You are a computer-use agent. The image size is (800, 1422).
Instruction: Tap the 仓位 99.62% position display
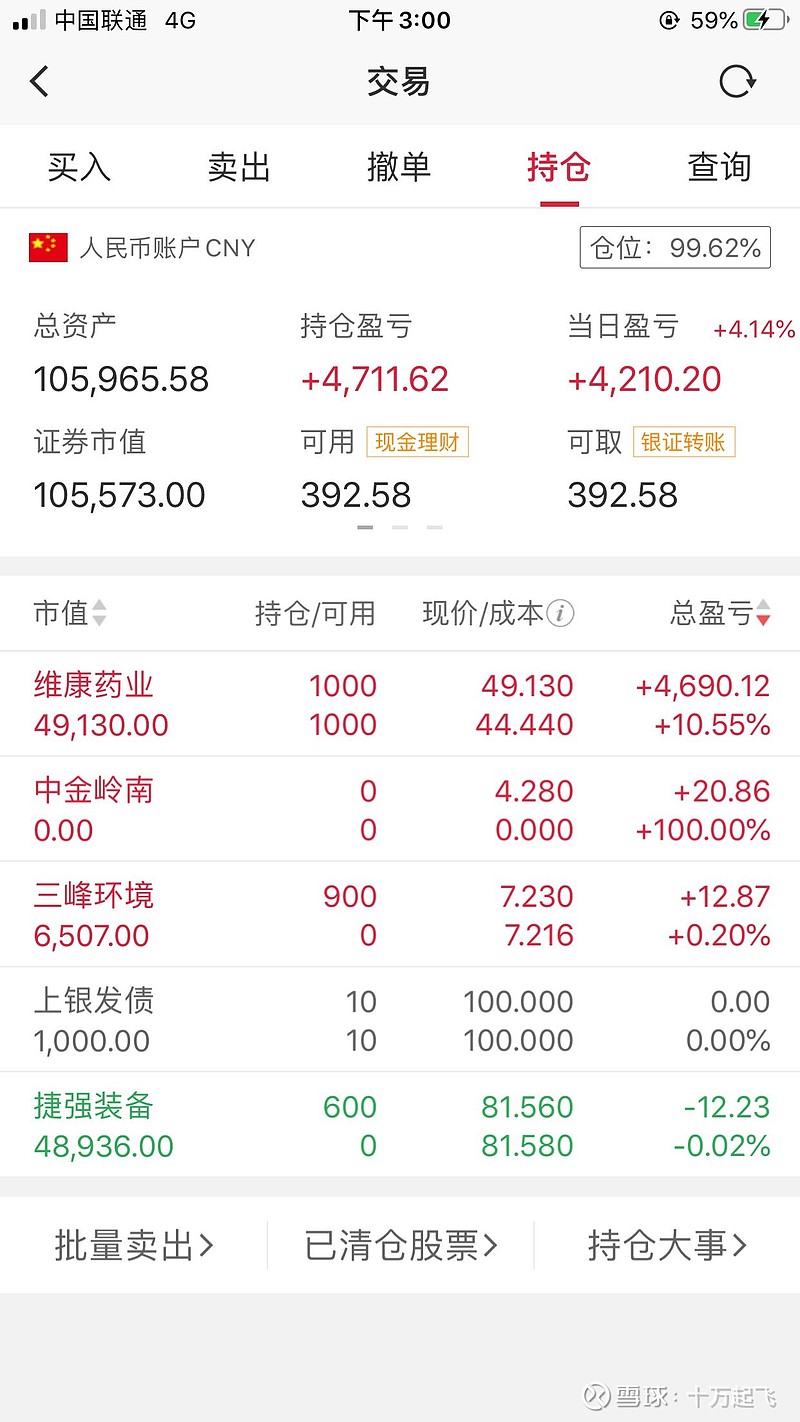(x=675, y=247)
